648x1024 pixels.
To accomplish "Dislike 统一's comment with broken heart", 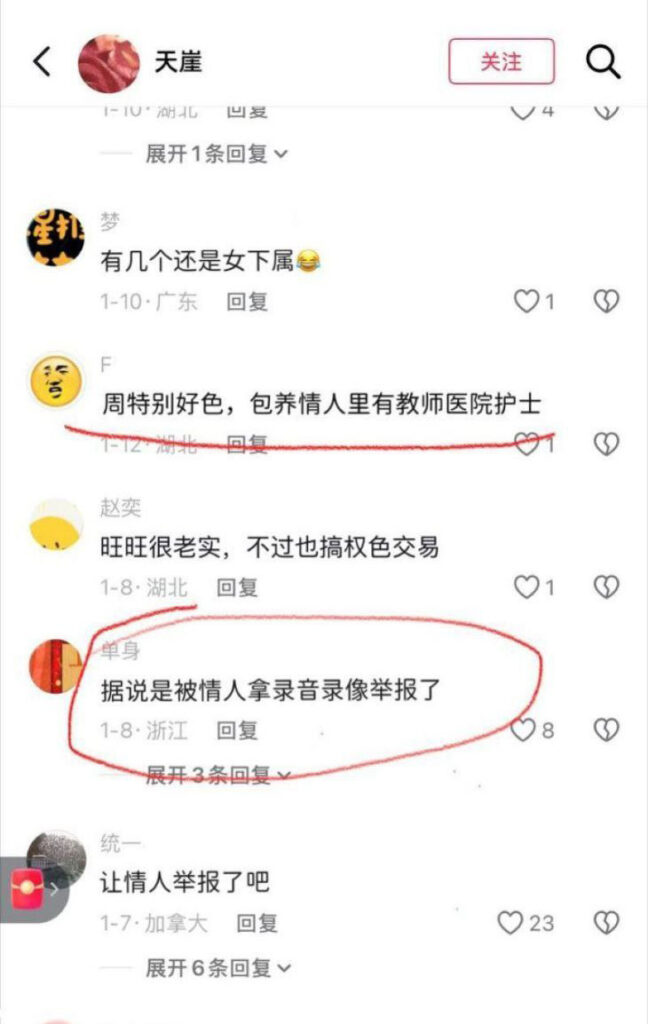I will tap(606, 923).
